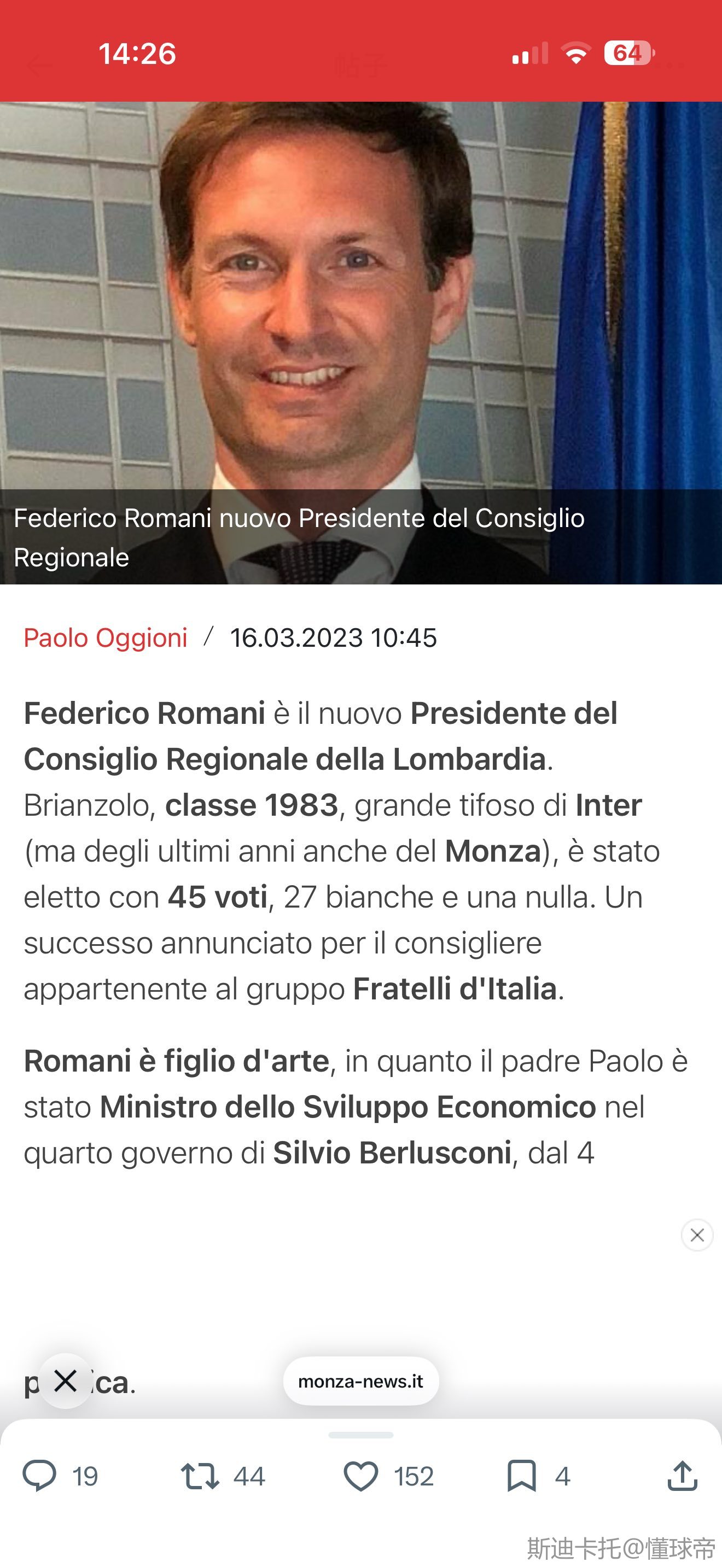Open the monza-news.it site link

(360, 1381)
